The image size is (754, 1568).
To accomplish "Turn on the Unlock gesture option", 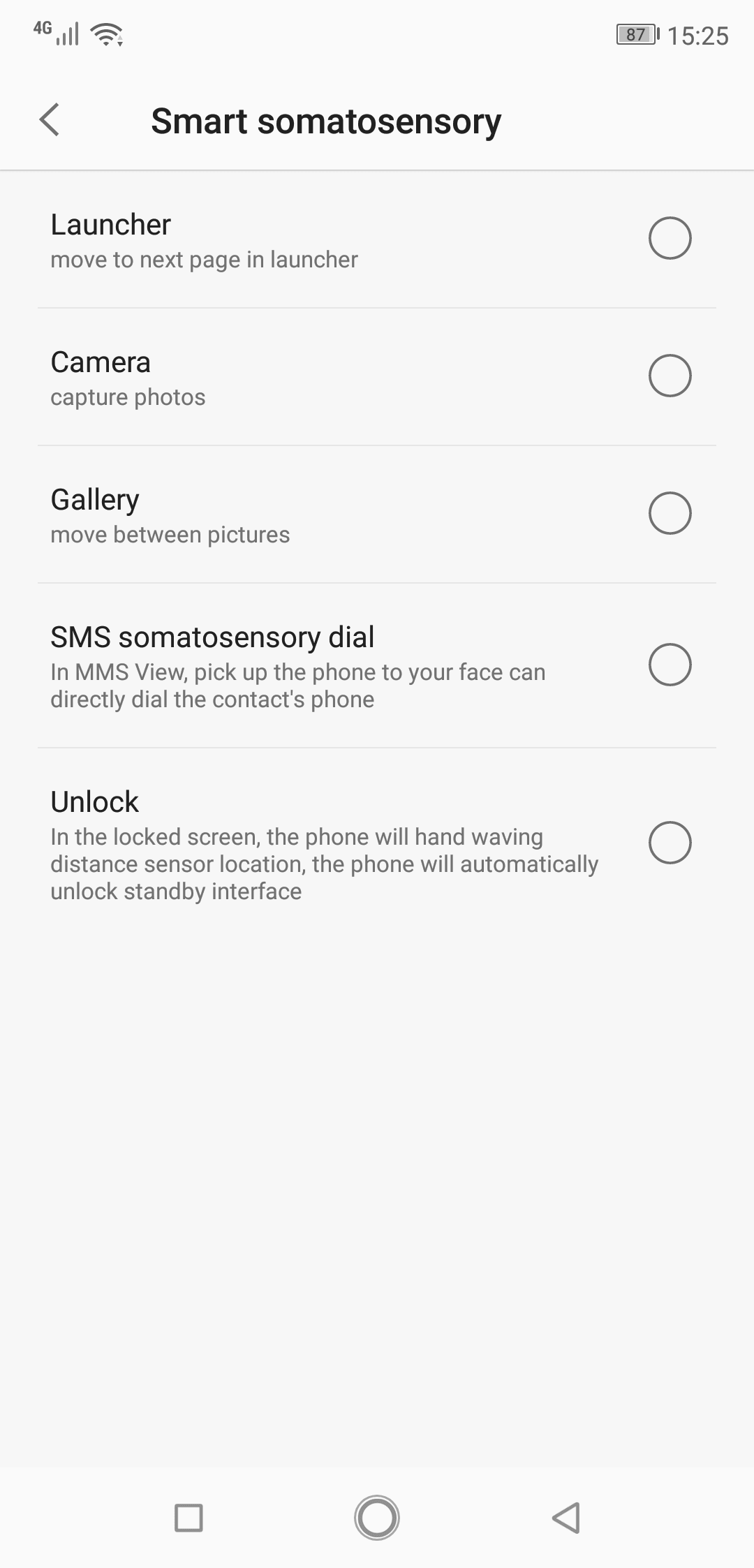I will 670,843.
